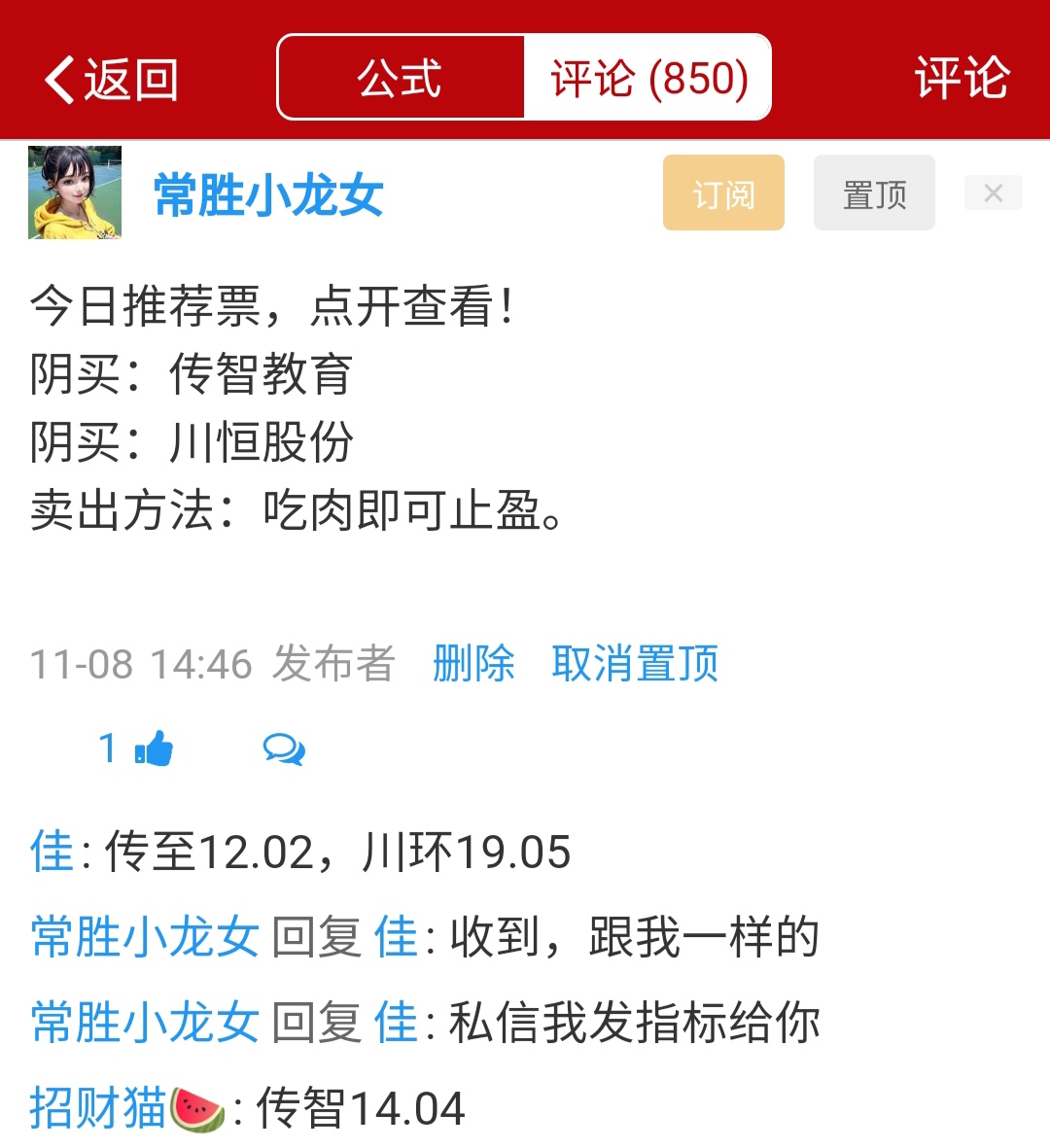The width and height of the screenshot is (1050, 1148).
Task: Reply using the speech bubble icon
Action: (x=283, y=749)
